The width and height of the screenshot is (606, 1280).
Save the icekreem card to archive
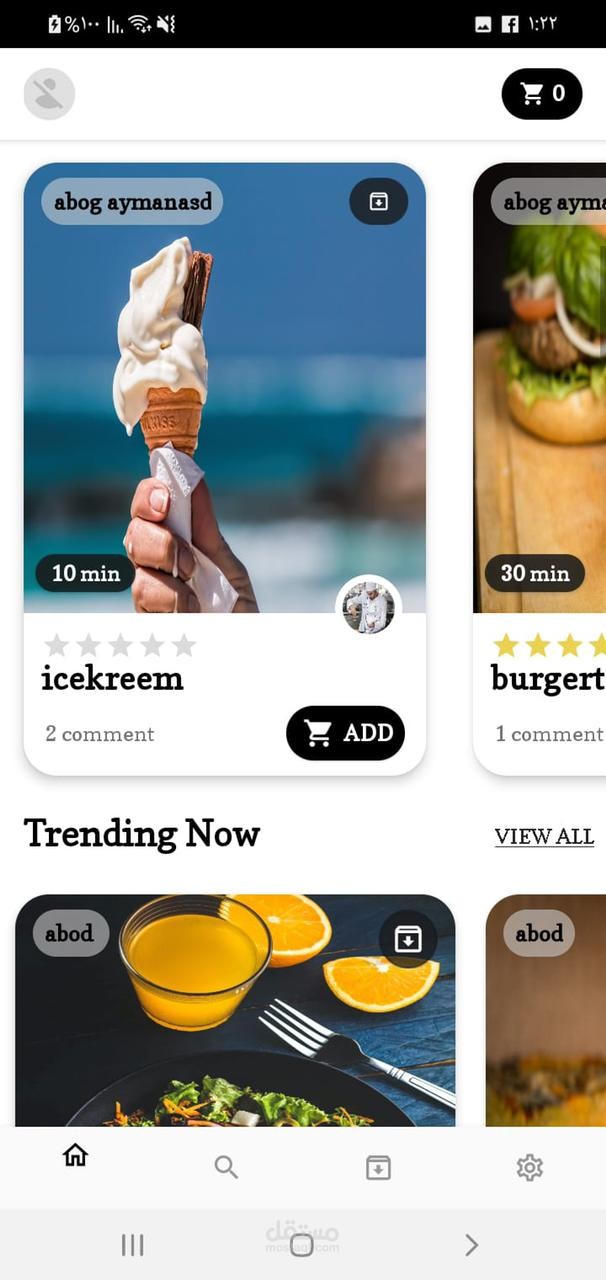pyautogui.click(x=378, y=201)
